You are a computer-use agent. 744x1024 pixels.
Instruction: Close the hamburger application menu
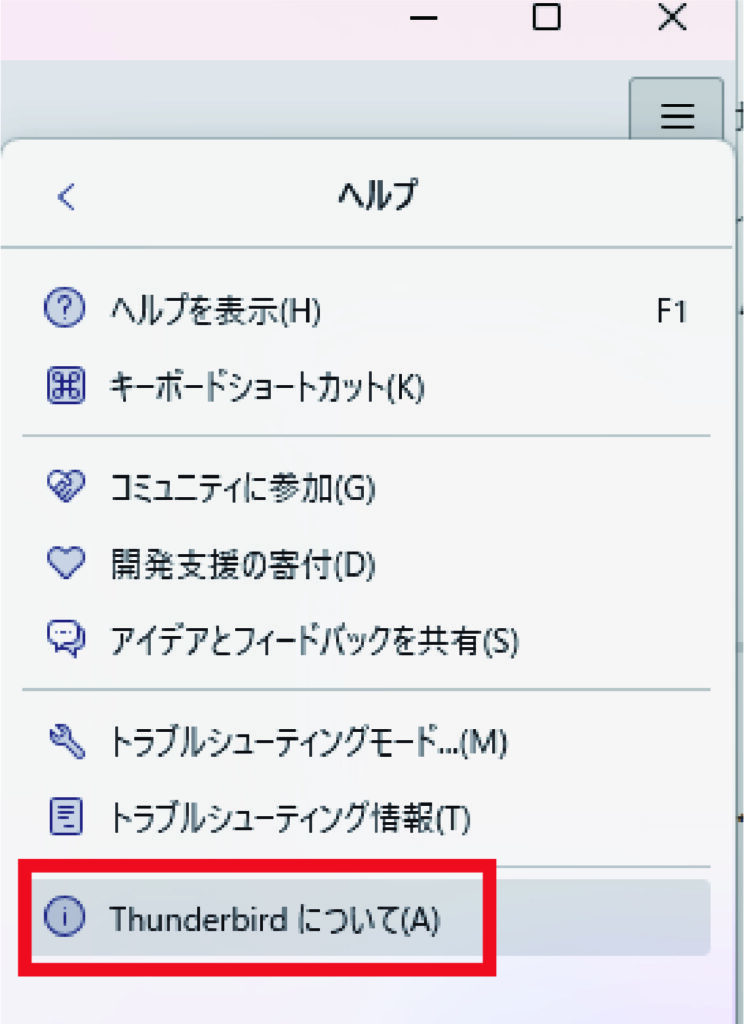[677, 118]
